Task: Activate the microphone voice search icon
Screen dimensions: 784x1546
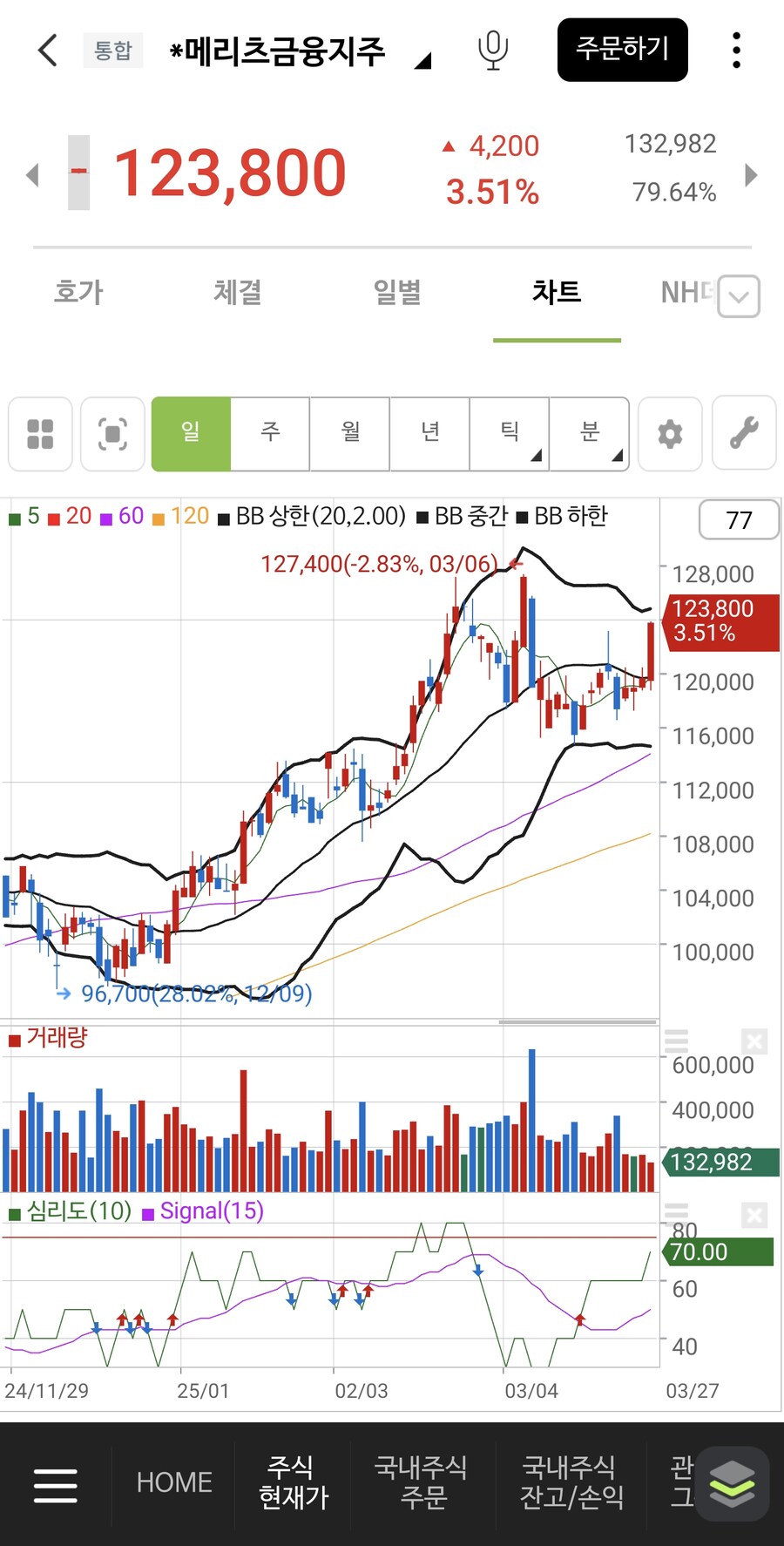Action: (493, 51)
